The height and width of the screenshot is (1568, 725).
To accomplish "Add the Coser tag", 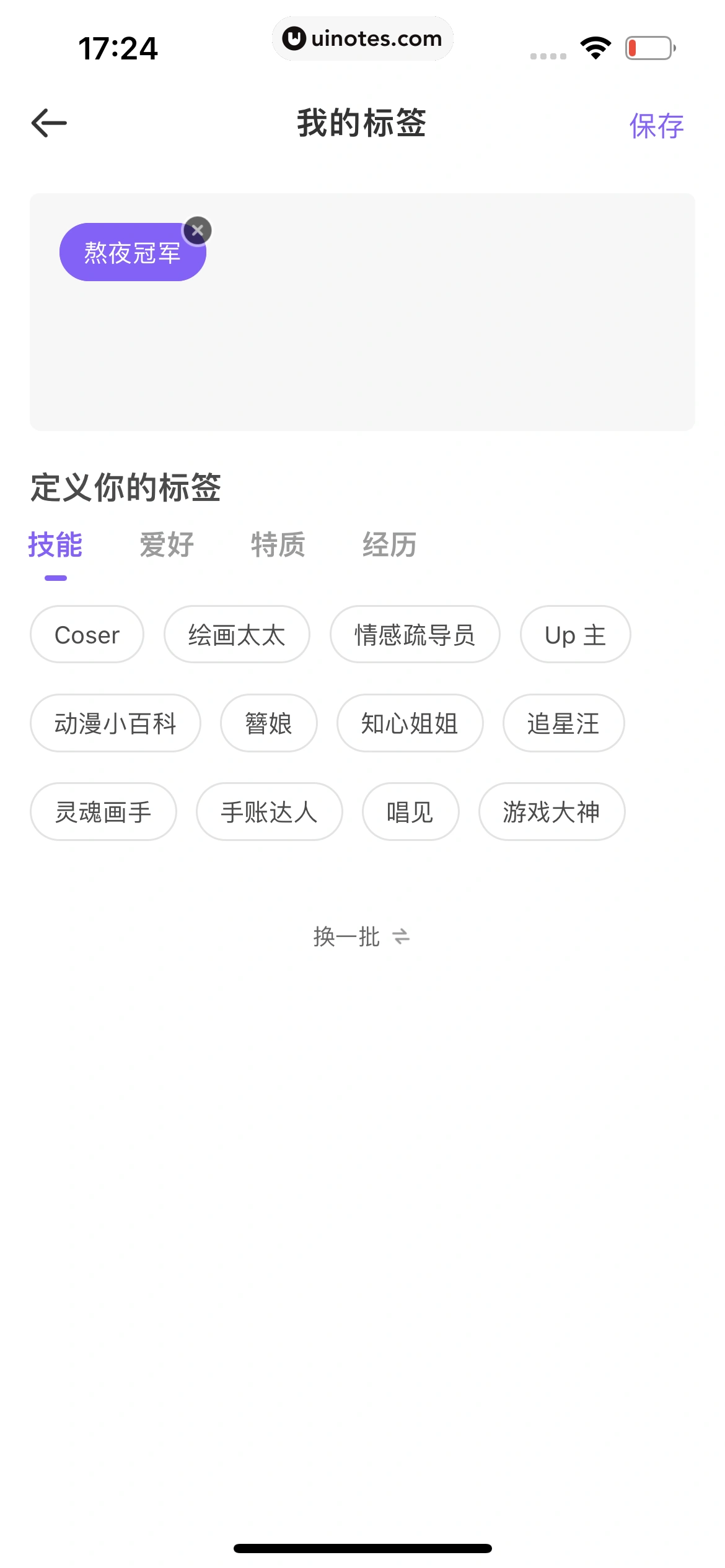I will pos(87,635).
